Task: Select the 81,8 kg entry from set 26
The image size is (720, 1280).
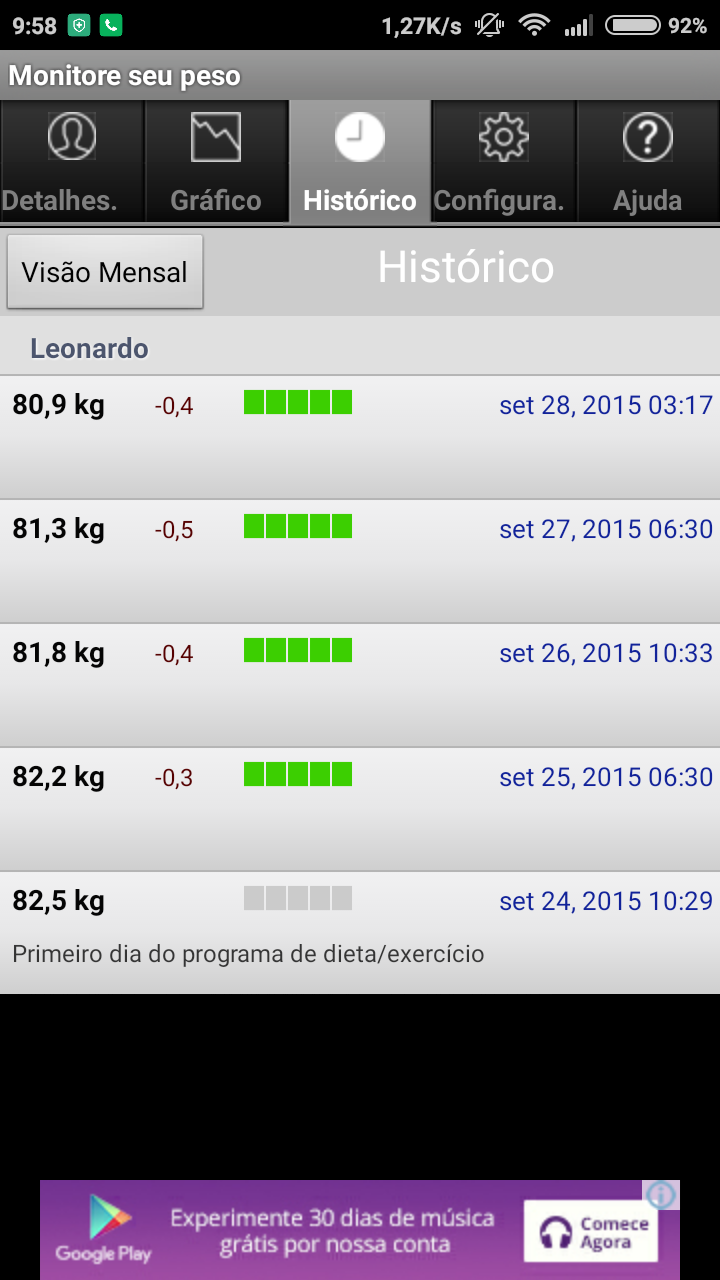Action: [x=360, y=685]
